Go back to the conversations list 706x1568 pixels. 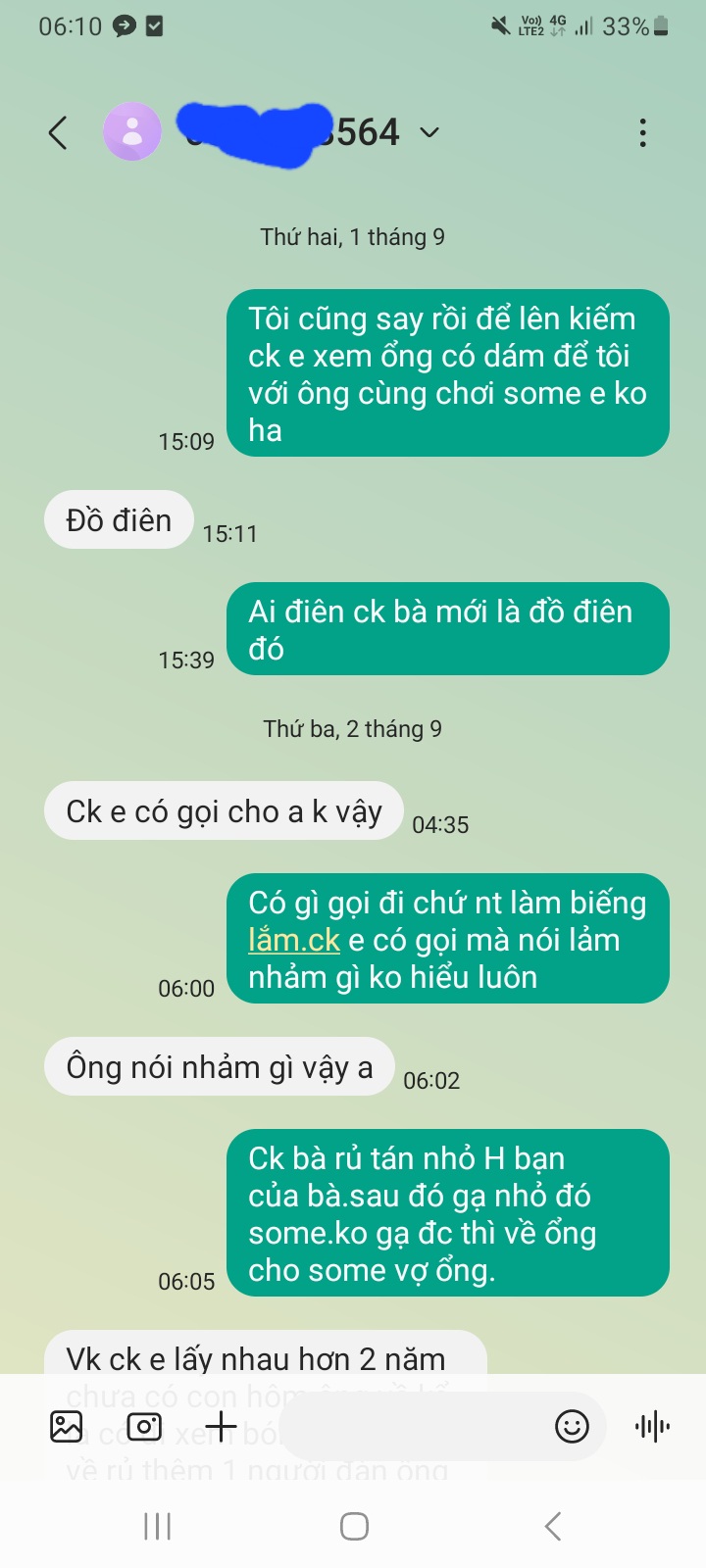click(58, 132)
